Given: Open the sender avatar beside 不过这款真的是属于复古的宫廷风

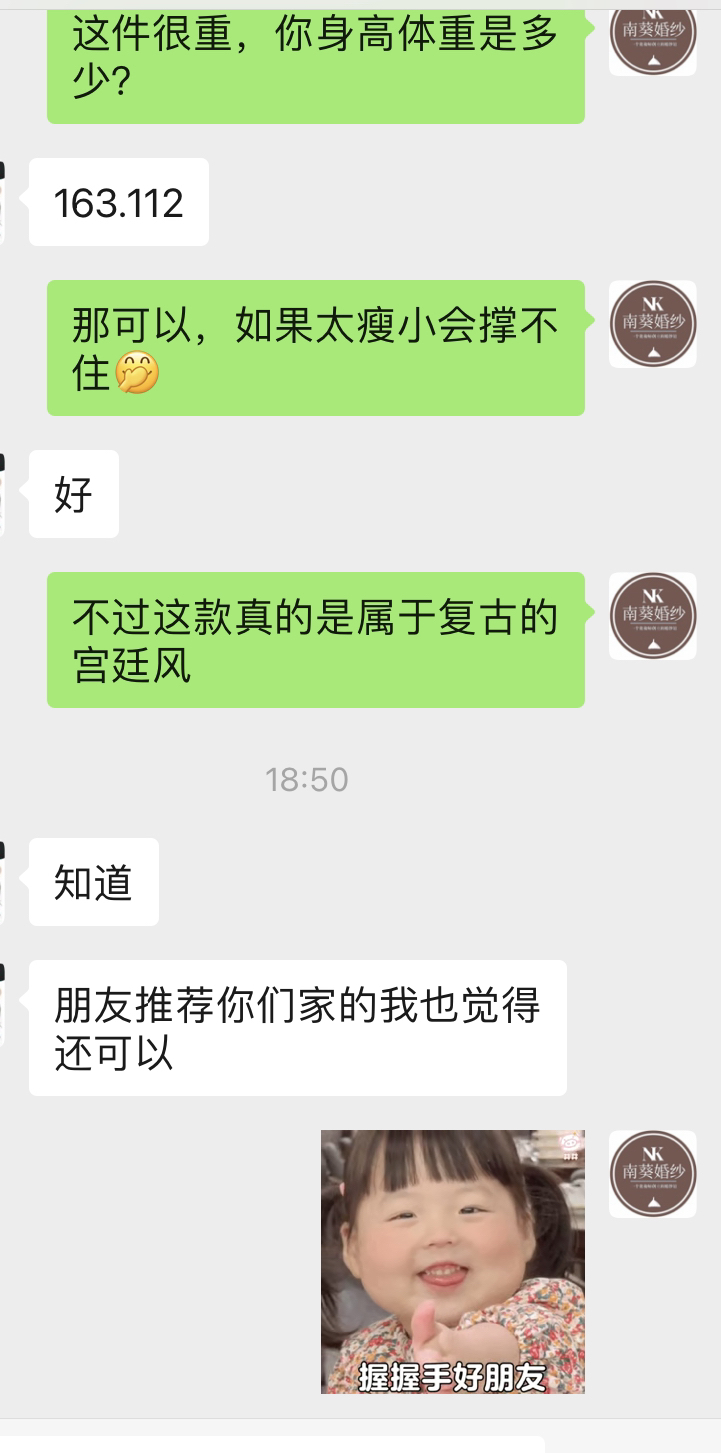Looking at the screenshot, I should point(653,616).
